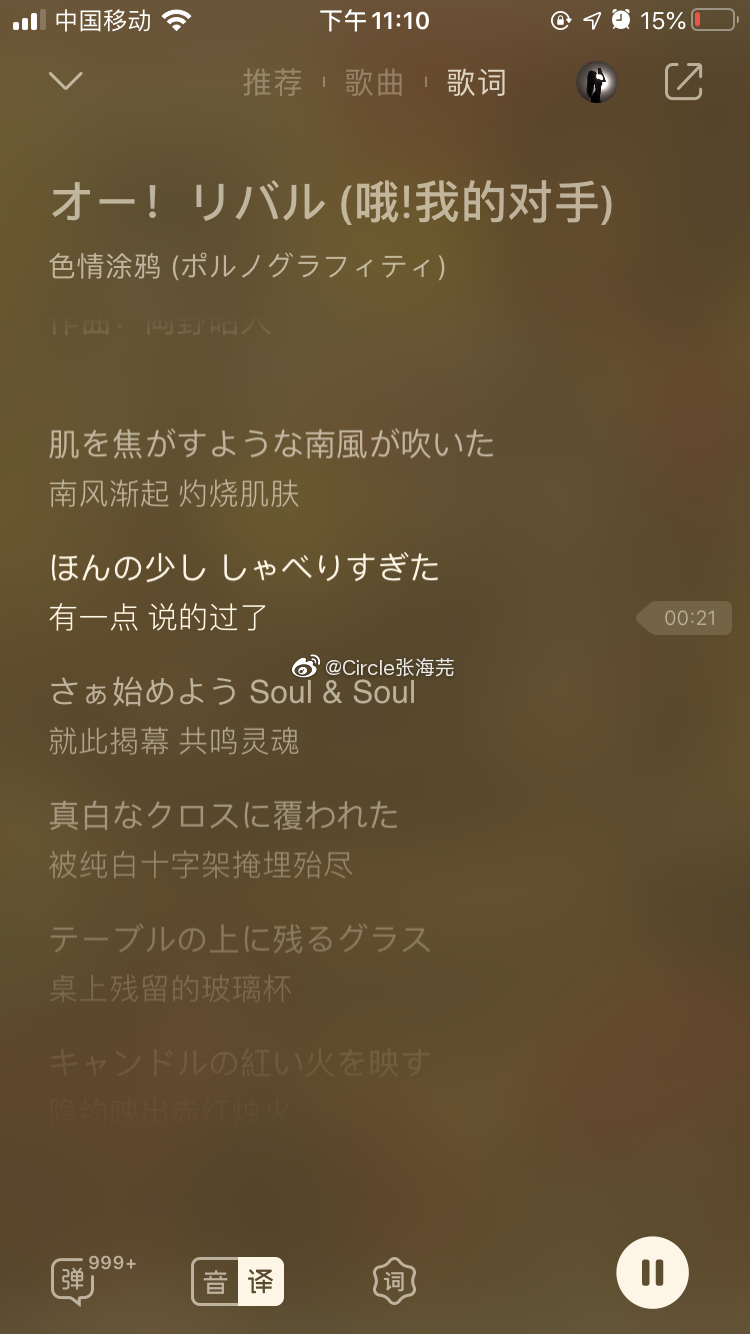Viewport: 750px width, 1334px height.
Task: Open the 弹 bullet comments with 999+
Action: (x=73, y=1282)
